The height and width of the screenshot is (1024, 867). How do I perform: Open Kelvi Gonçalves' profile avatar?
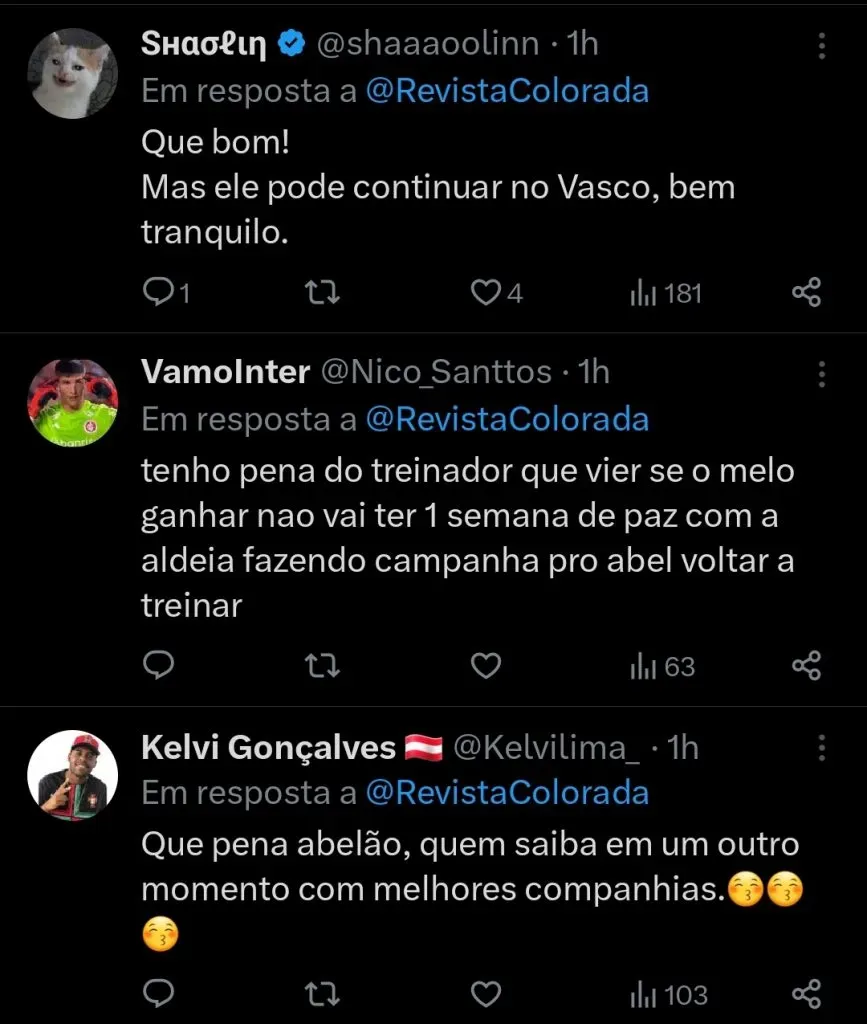coord(75,775)
